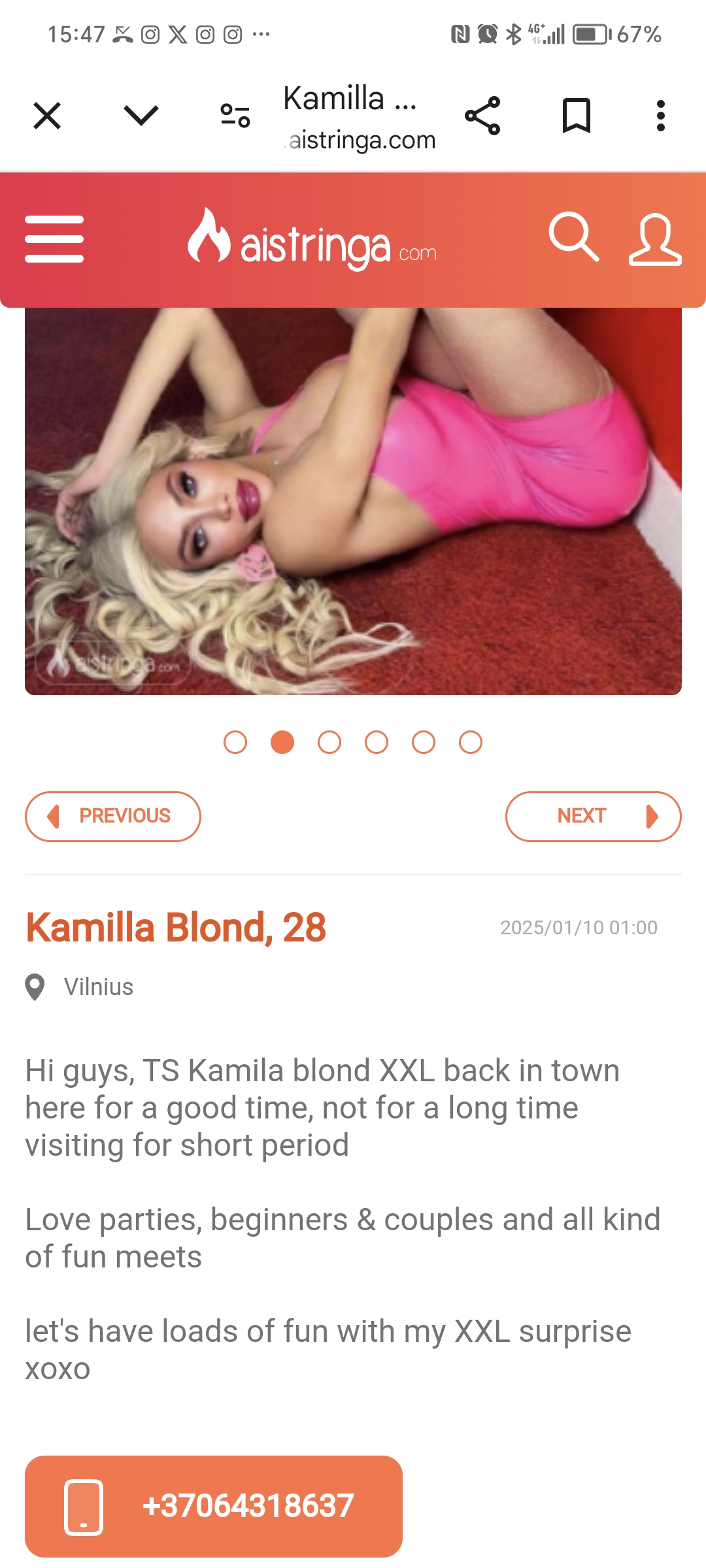Viewport: 706px width, 1568px height.
Task: Go to the NEXT listing
Action: (x=593, y=816)
